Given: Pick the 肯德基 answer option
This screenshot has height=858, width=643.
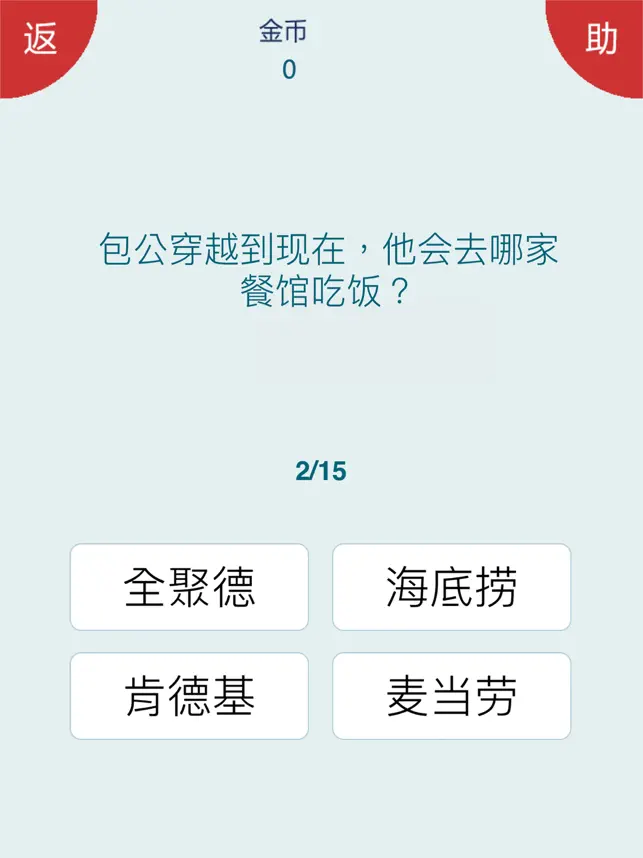Looking at the screenshot, I should 189,696.
